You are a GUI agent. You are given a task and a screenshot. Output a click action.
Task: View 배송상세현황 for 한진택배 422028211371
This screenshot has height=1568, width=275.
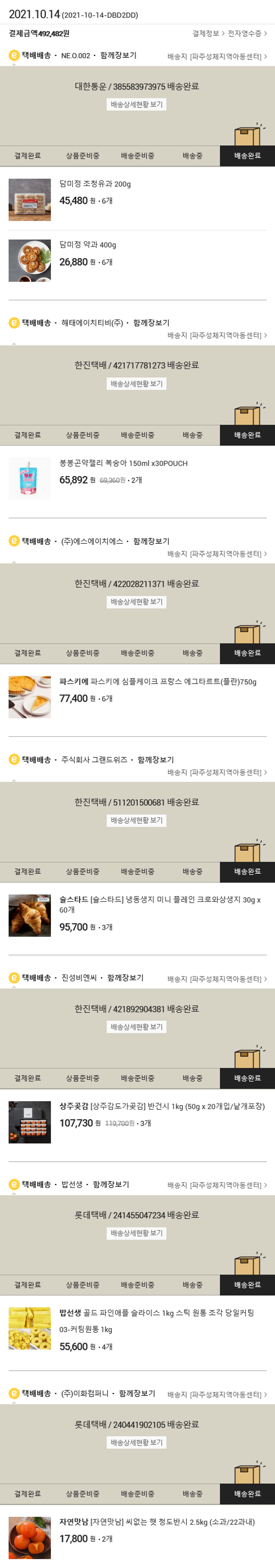click(137, 602)
